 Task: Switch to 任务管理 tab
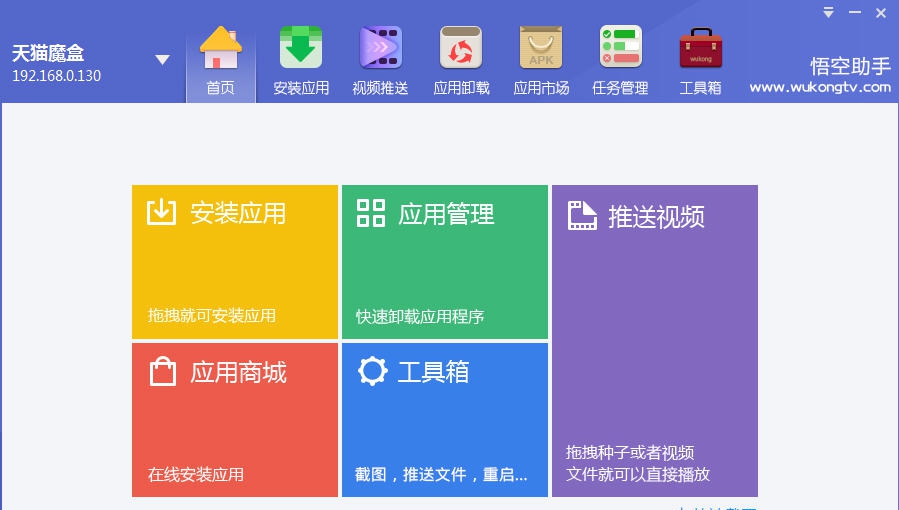pos(620,62)
